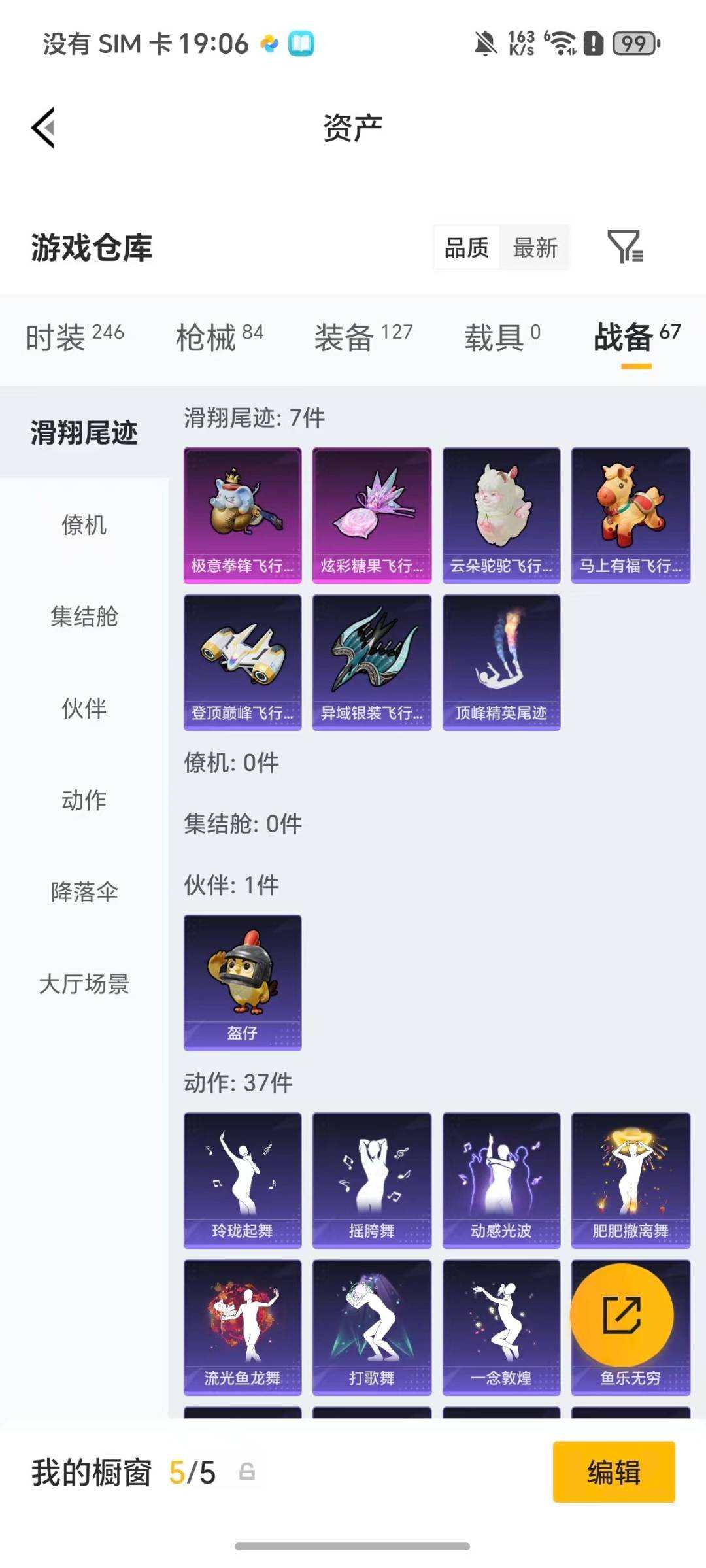
Task: Select the 降落伞 category in the sidebar
Action: [82, 891]
